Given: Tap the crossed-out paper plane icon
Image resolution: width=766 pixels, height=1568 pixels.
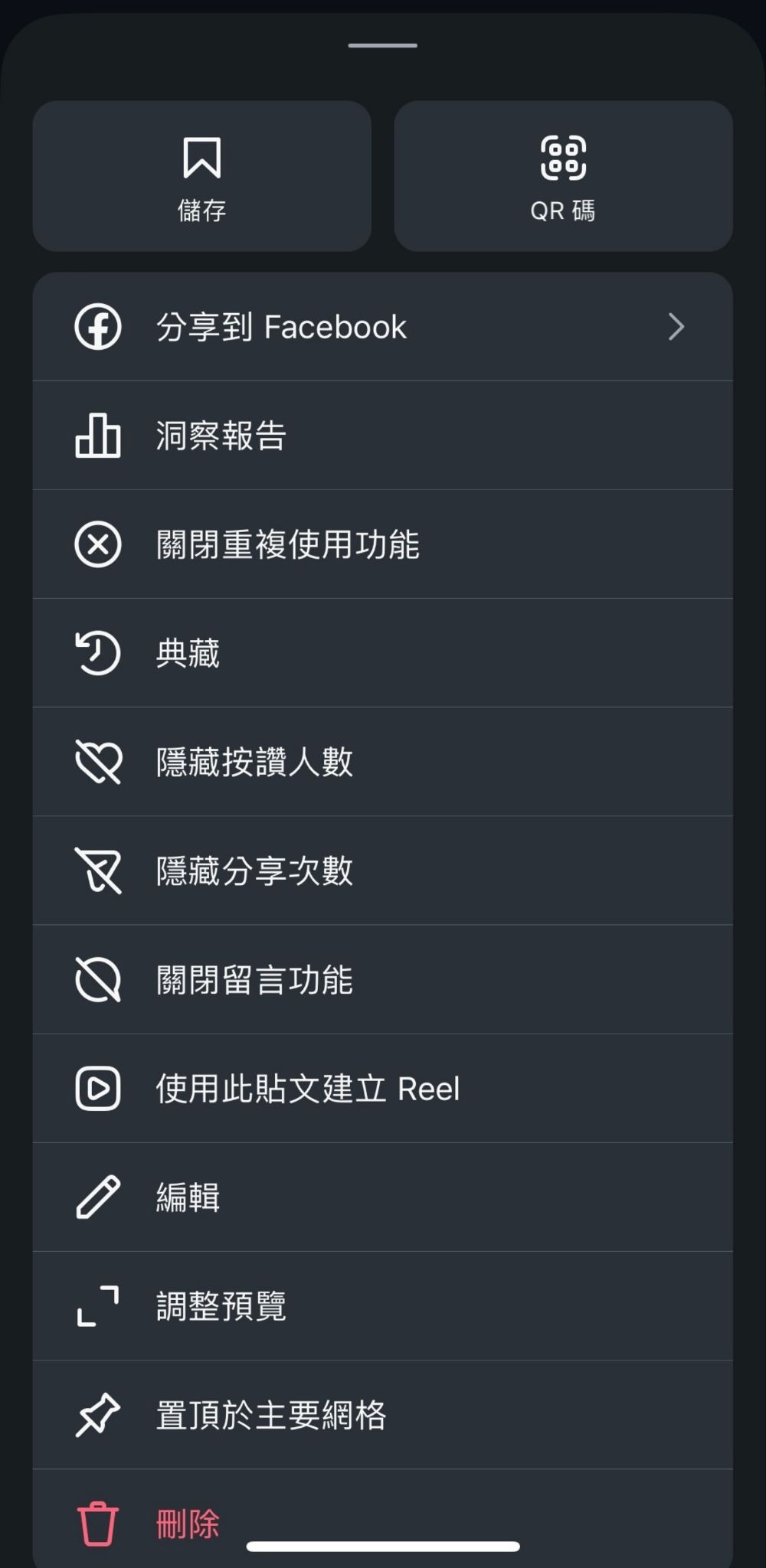Looking at the screenshot, I should point(97,871).
